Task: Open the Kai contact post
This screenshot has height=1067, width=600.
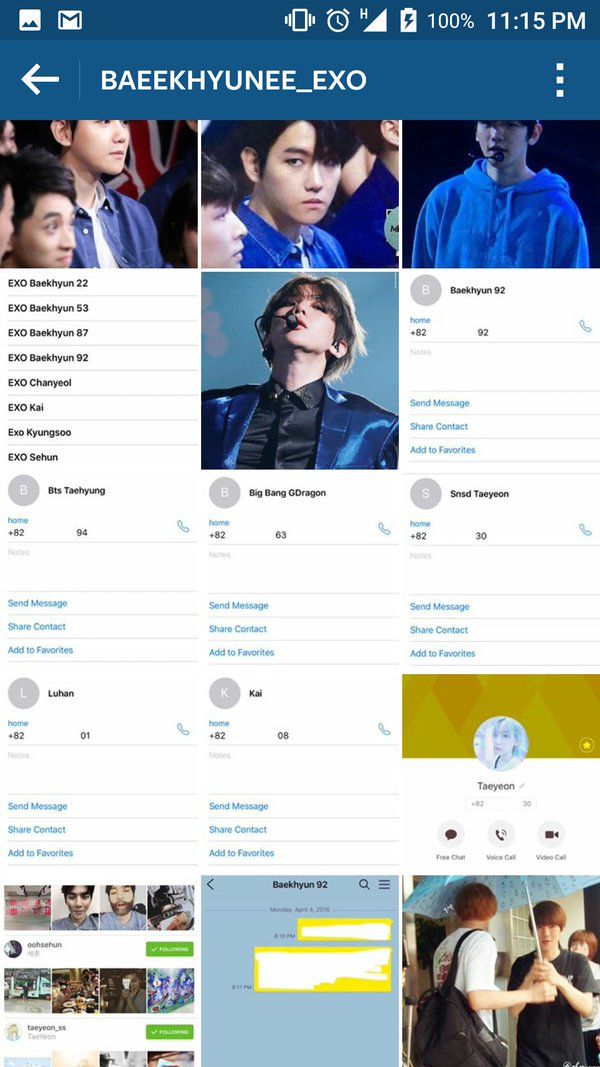Action: (299, 770)
